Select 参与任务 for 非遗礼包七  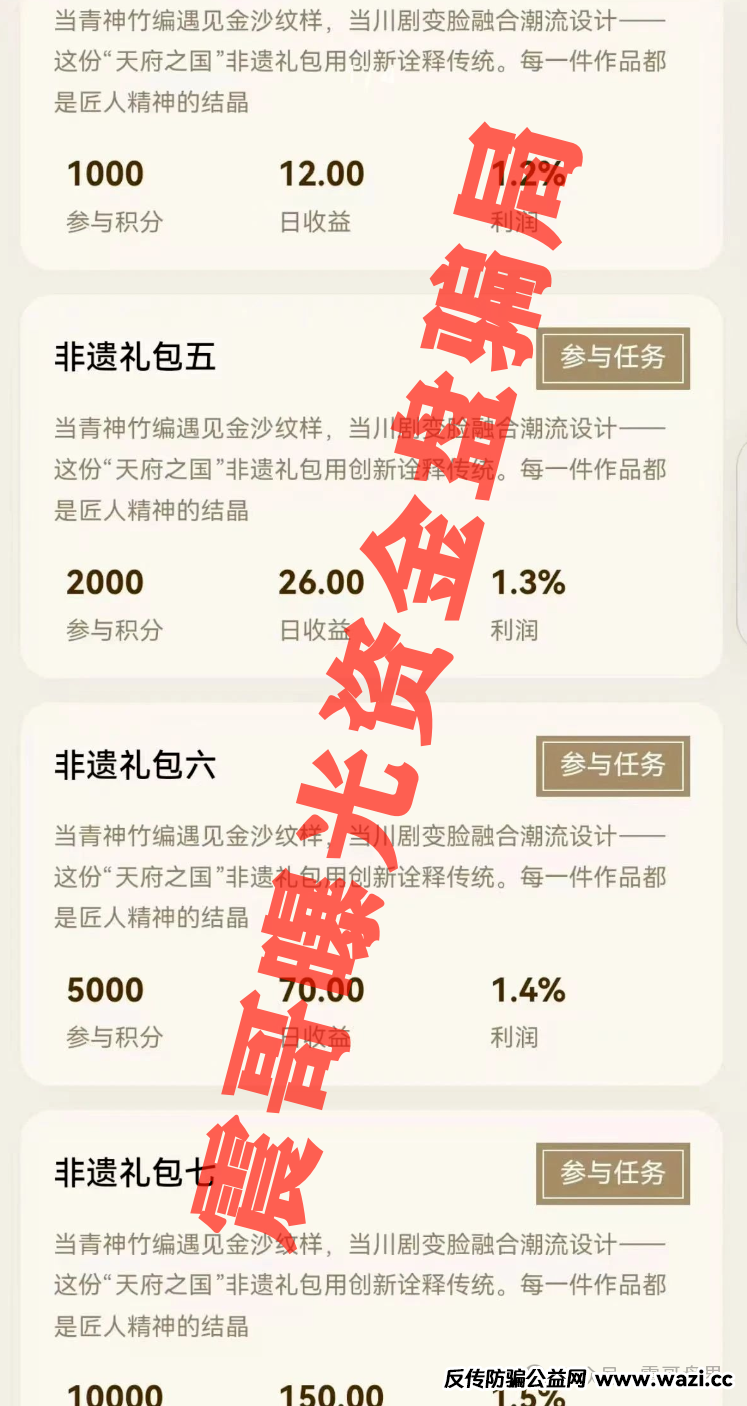tap(612, 1173)
